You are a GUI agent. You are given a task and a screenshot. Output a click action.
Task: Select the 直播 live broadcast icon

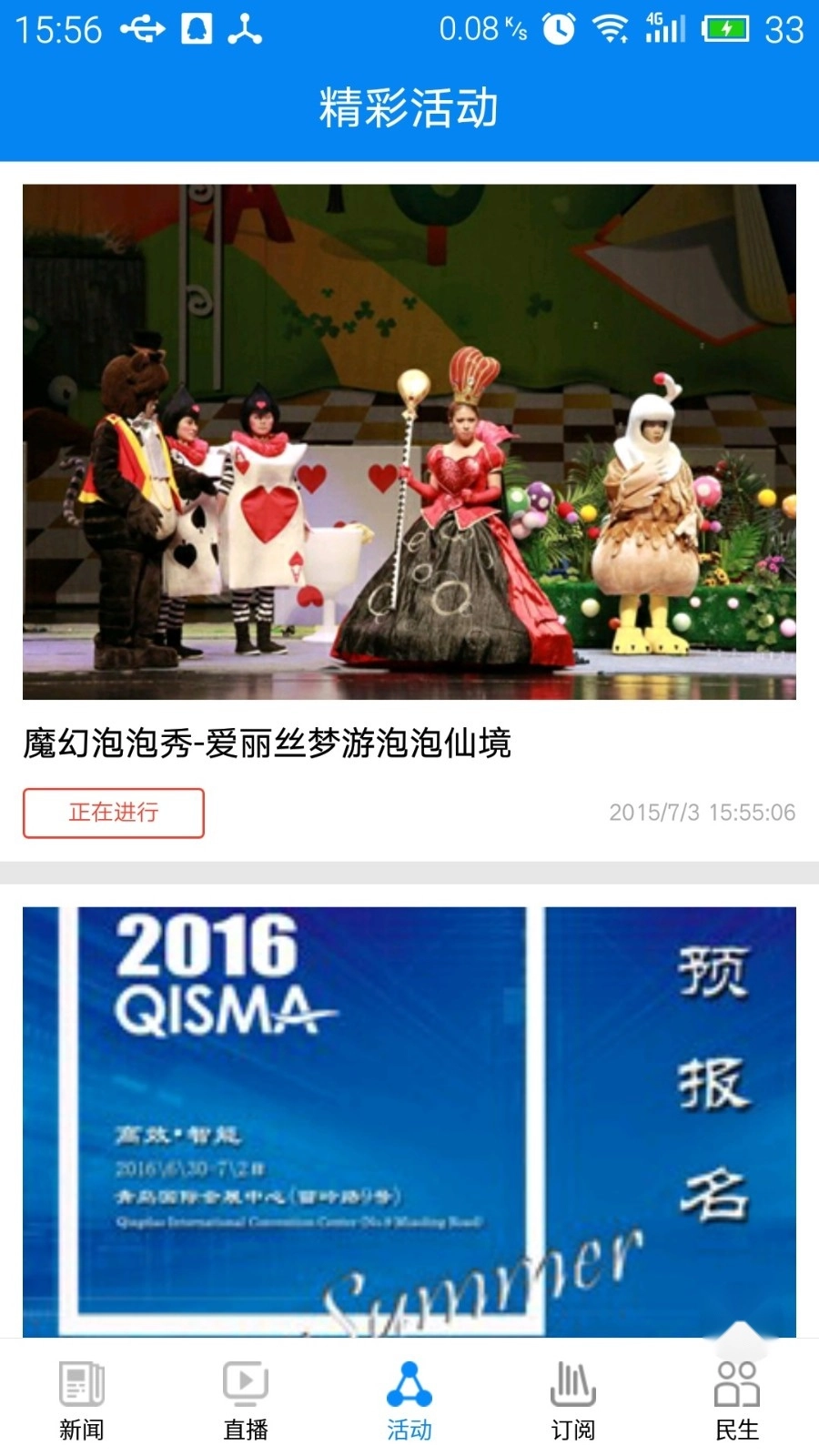(244, 1388)
